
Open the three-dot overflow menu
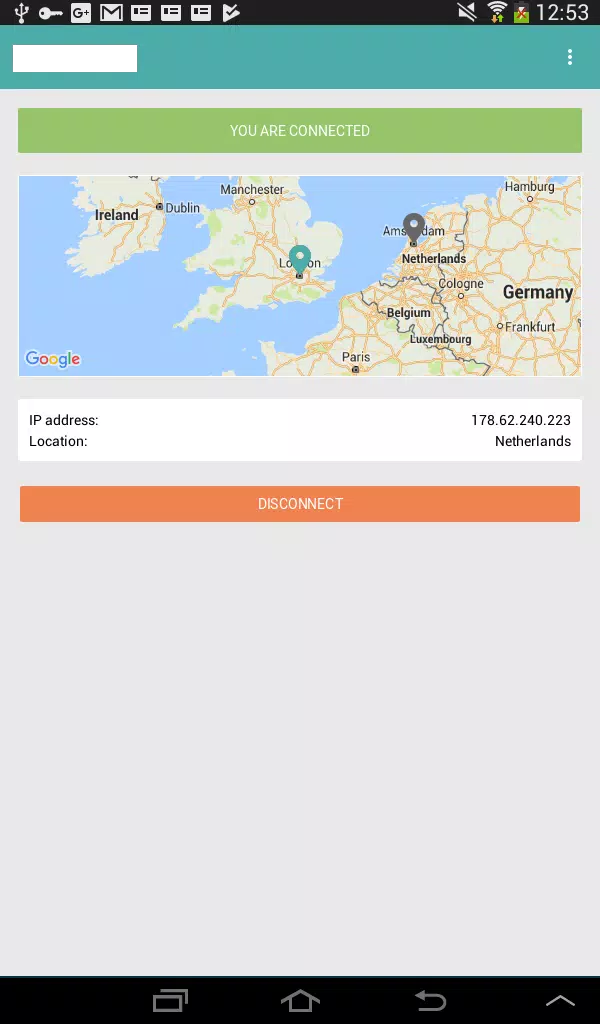[x=570, y=58]
